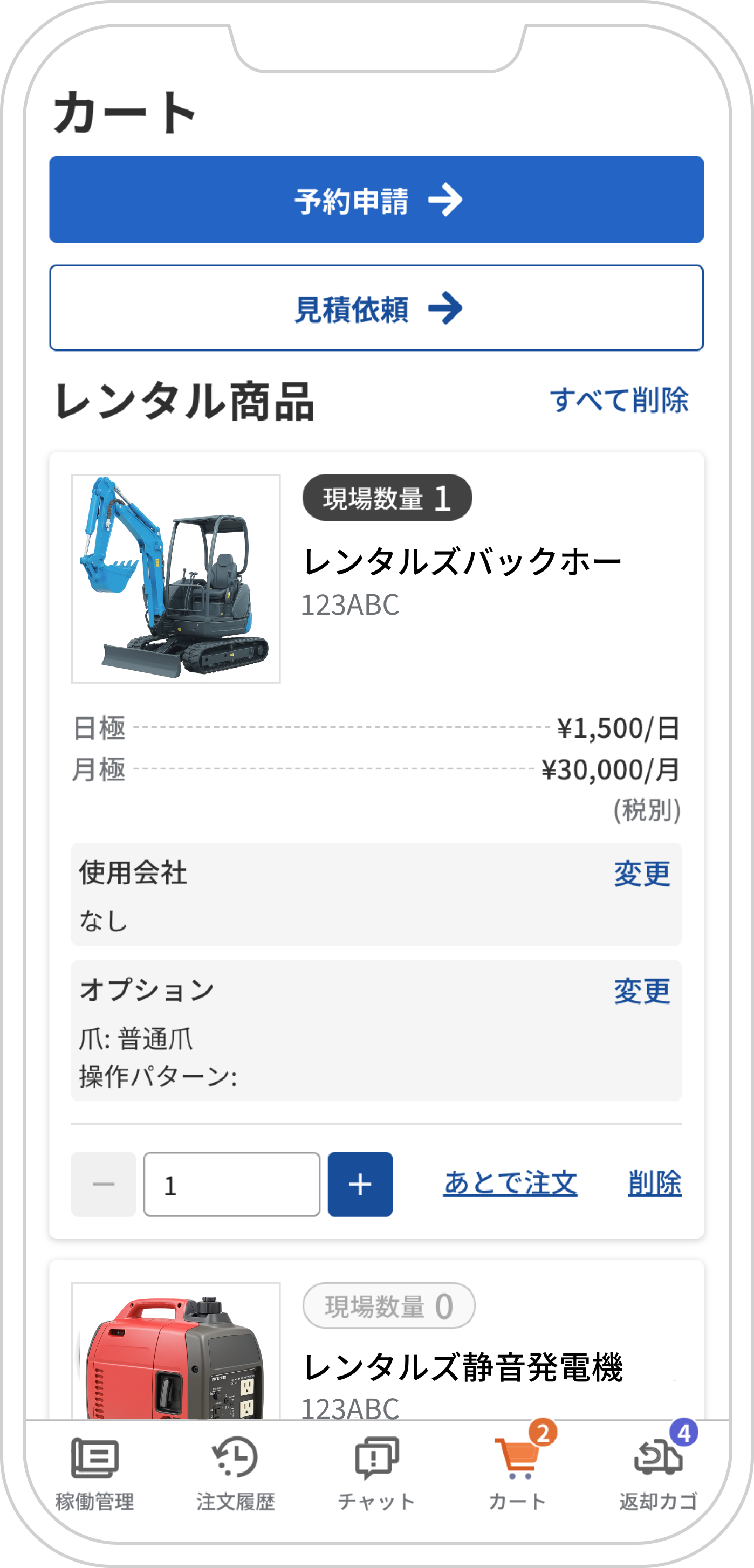The height and width of the screenshot is (1568, 754).
Task: Switch to the 稼働管理 tab
Action: point(95,1473)
